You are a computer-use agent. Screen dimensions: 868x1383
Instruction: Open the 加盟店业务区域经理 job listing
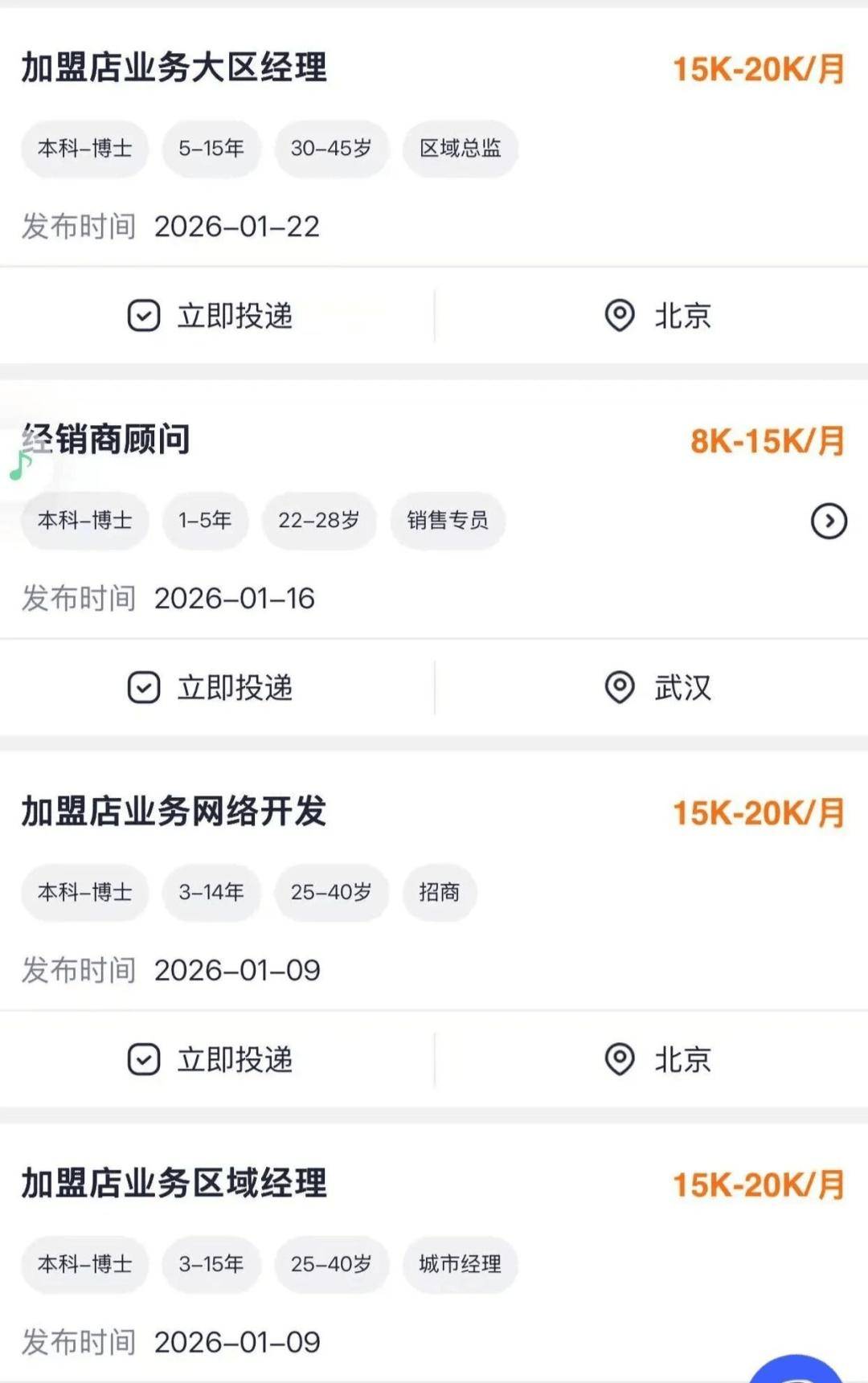tap(174, 1184)
